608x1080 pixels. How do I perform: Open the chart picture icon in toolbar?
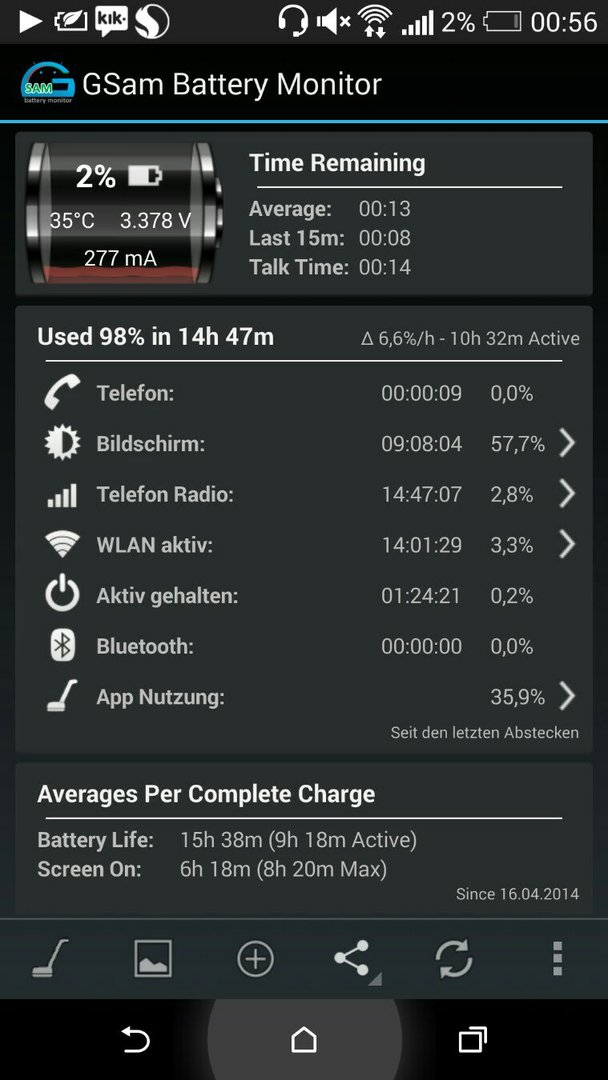pyautogui.click(x=152, y=958)
